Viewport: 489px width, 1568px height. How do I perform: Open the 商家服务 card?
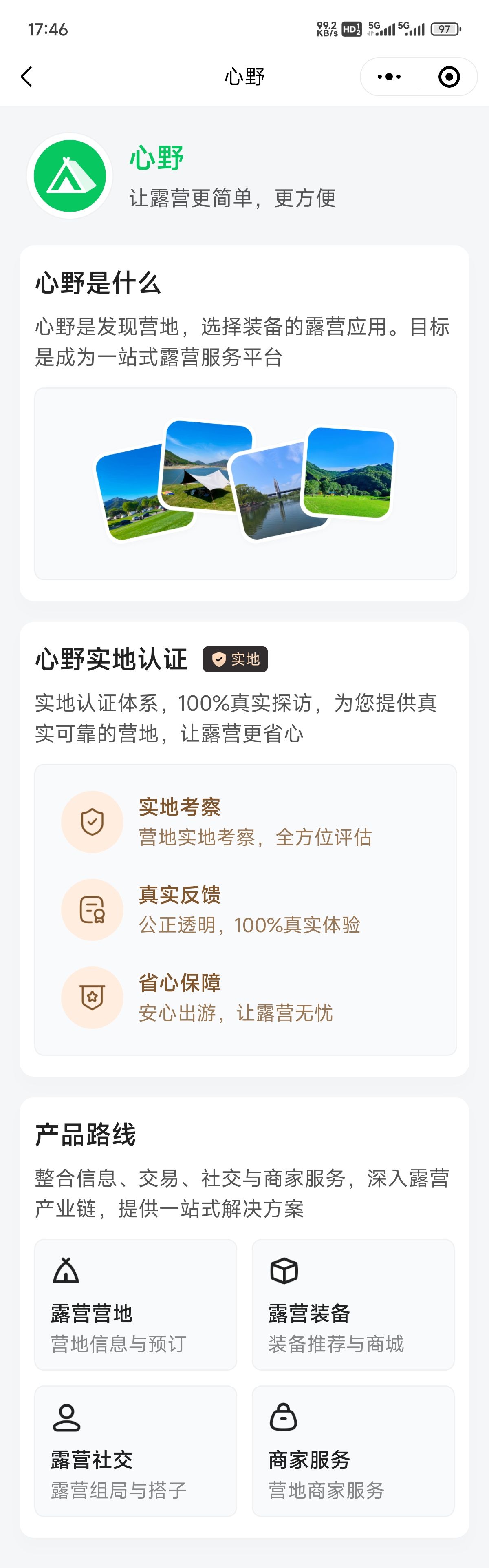point(353,1451)
